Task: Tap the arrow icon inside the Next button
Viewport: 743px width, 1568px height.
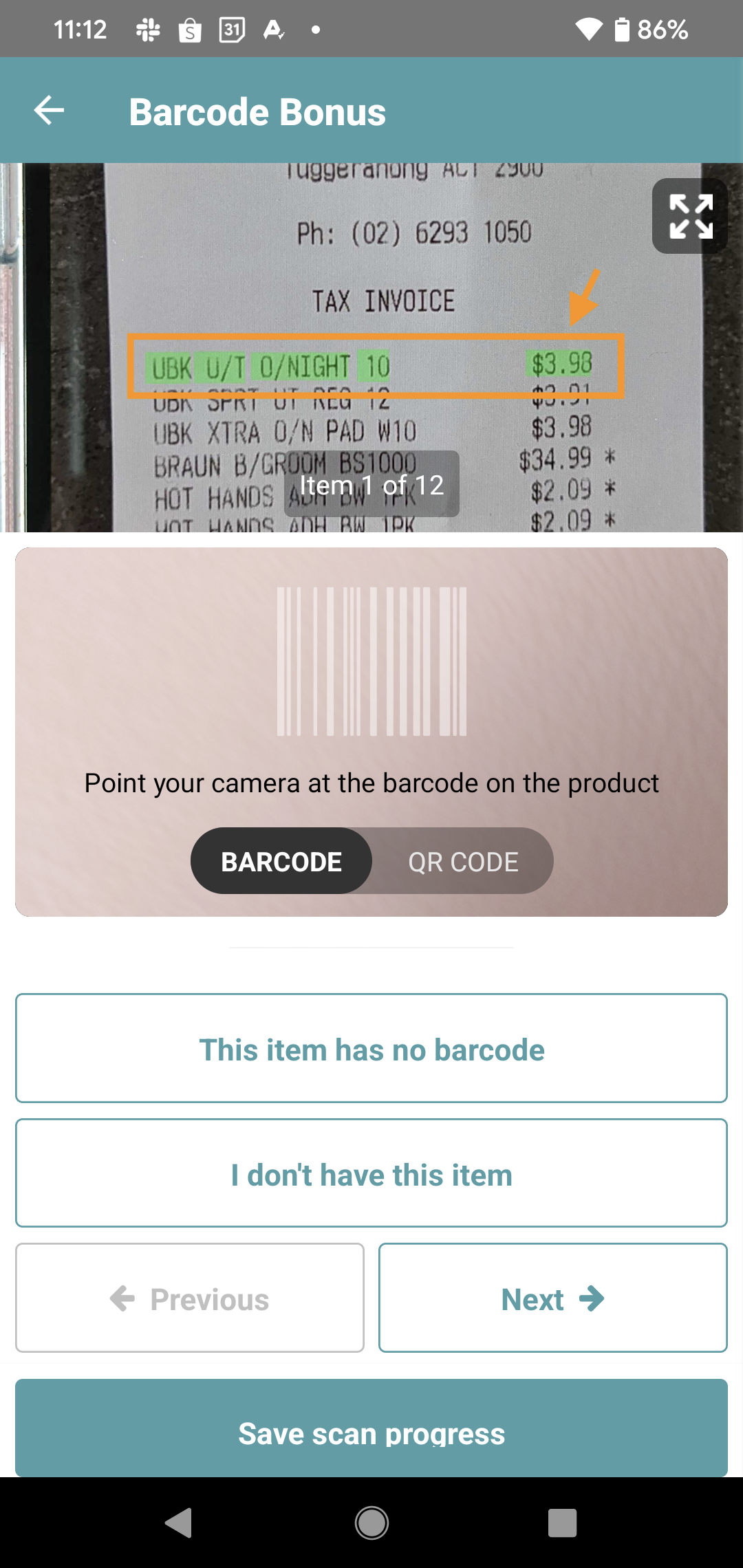Action: (590, 1298)
